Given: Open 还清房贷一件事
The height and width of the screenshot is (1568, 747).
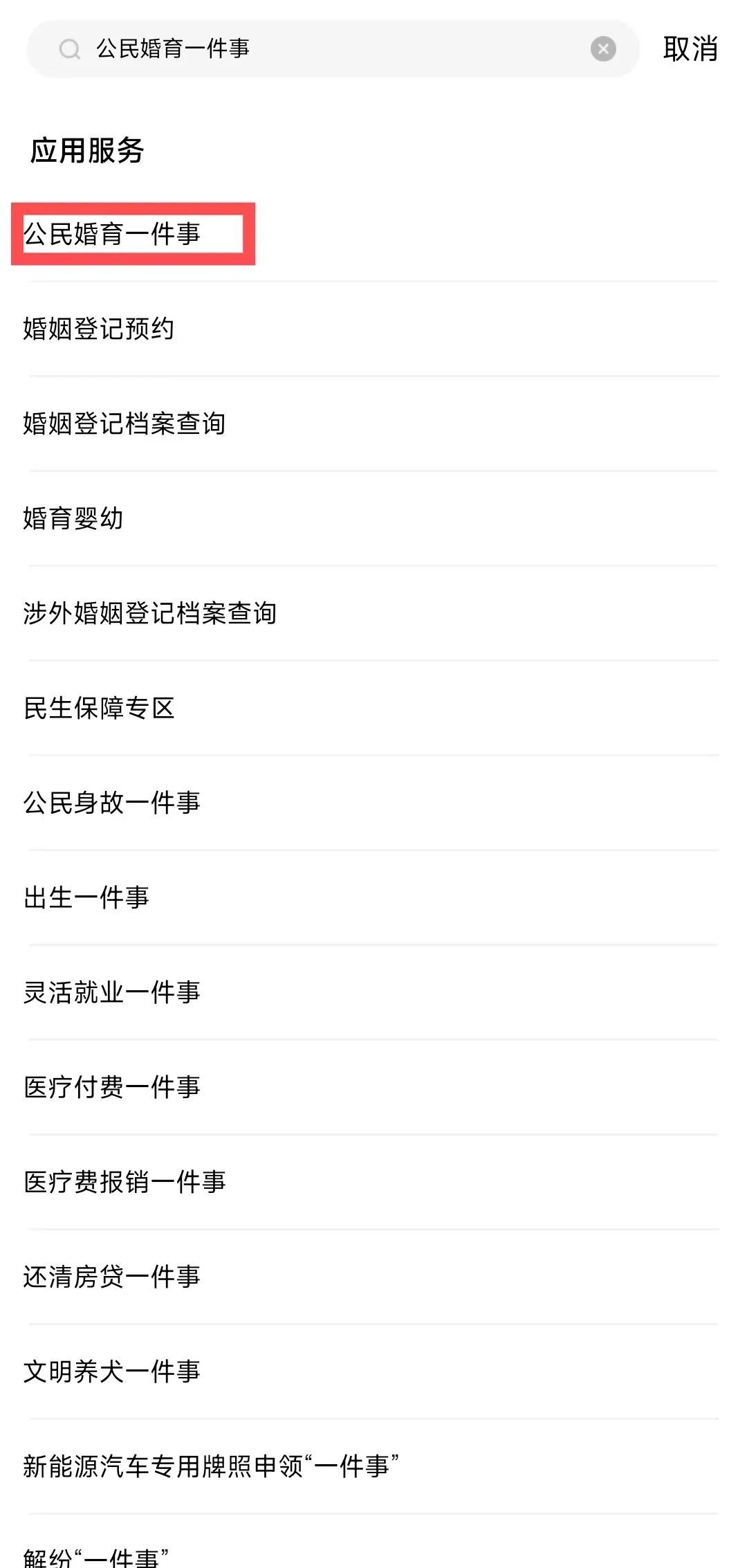Looking at the screenshot, I should 112,1277.
